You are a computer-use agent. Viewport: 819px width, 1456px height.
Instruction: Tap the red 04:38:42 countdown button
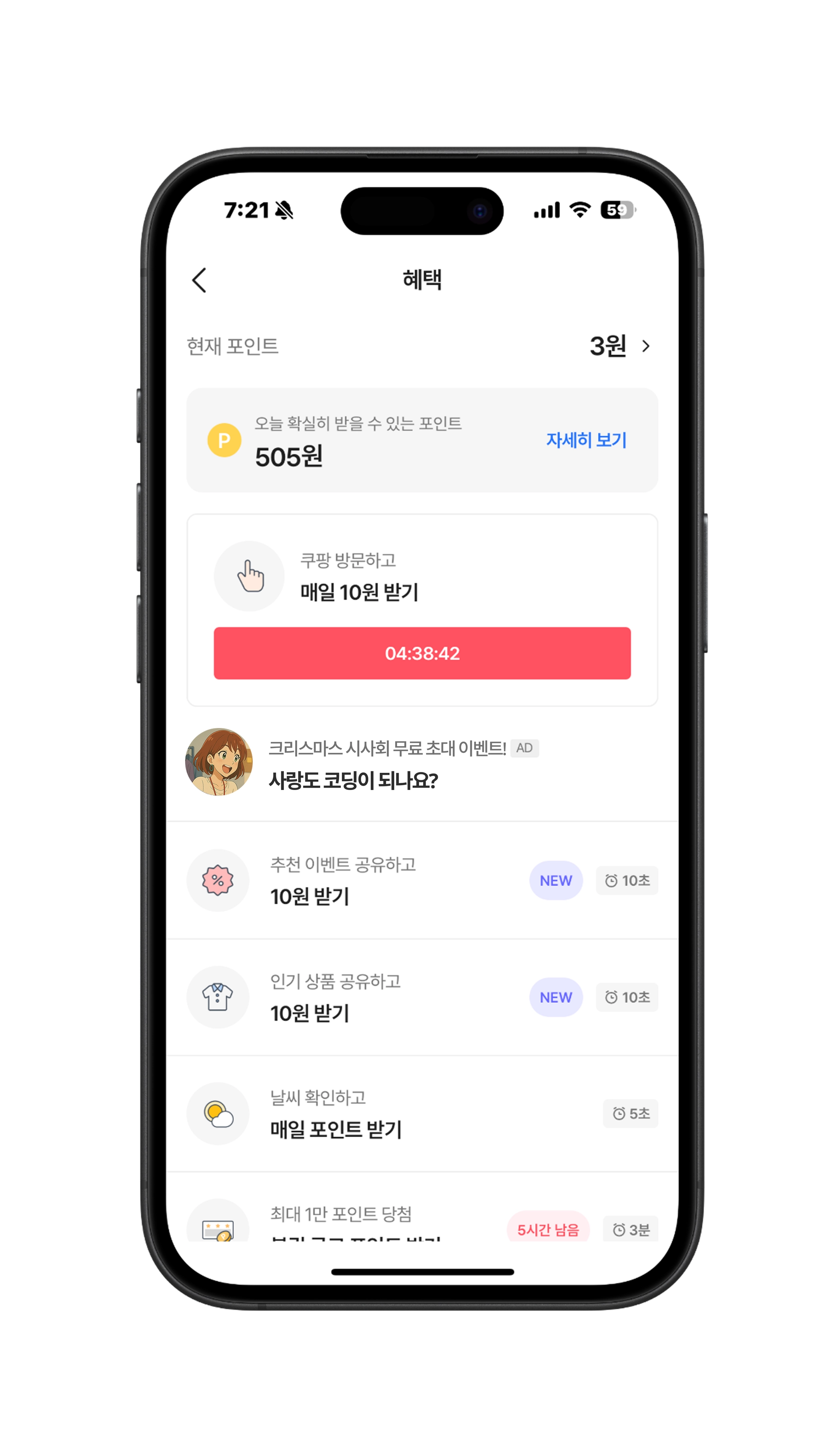(421, 653)
